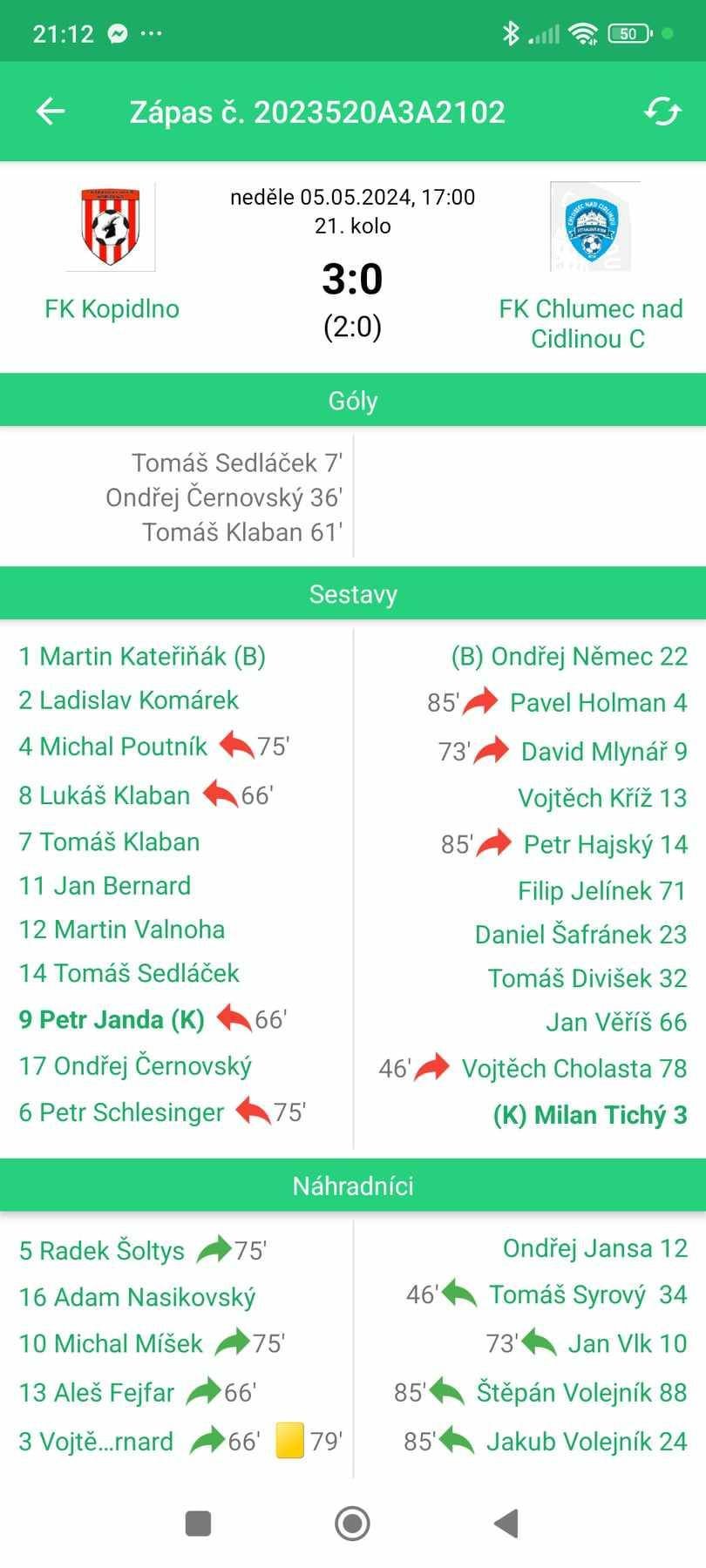Open player Tomáš Klaban in lineup
Image resolution: width=706 pixels, height=1568 pixels.
[110, 841]
